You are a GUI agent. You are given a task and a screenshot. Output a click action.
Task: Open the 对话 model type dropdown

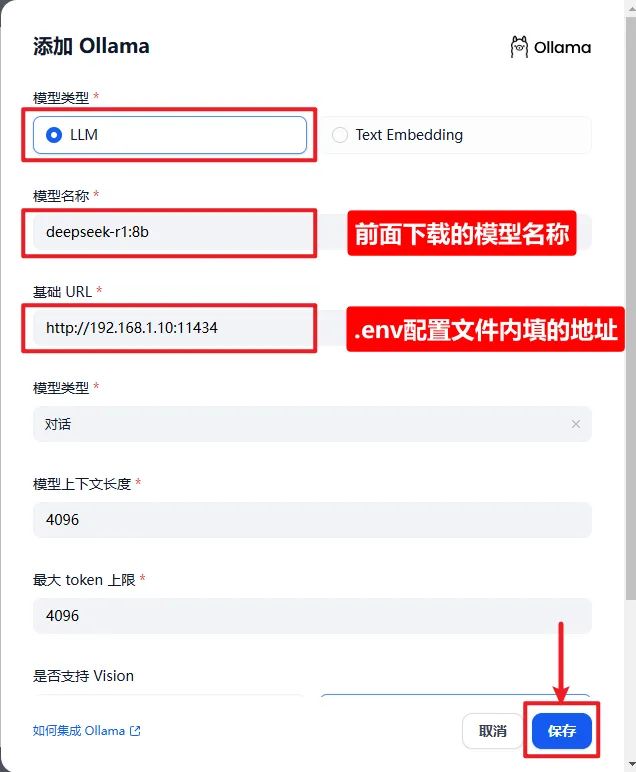300,424
